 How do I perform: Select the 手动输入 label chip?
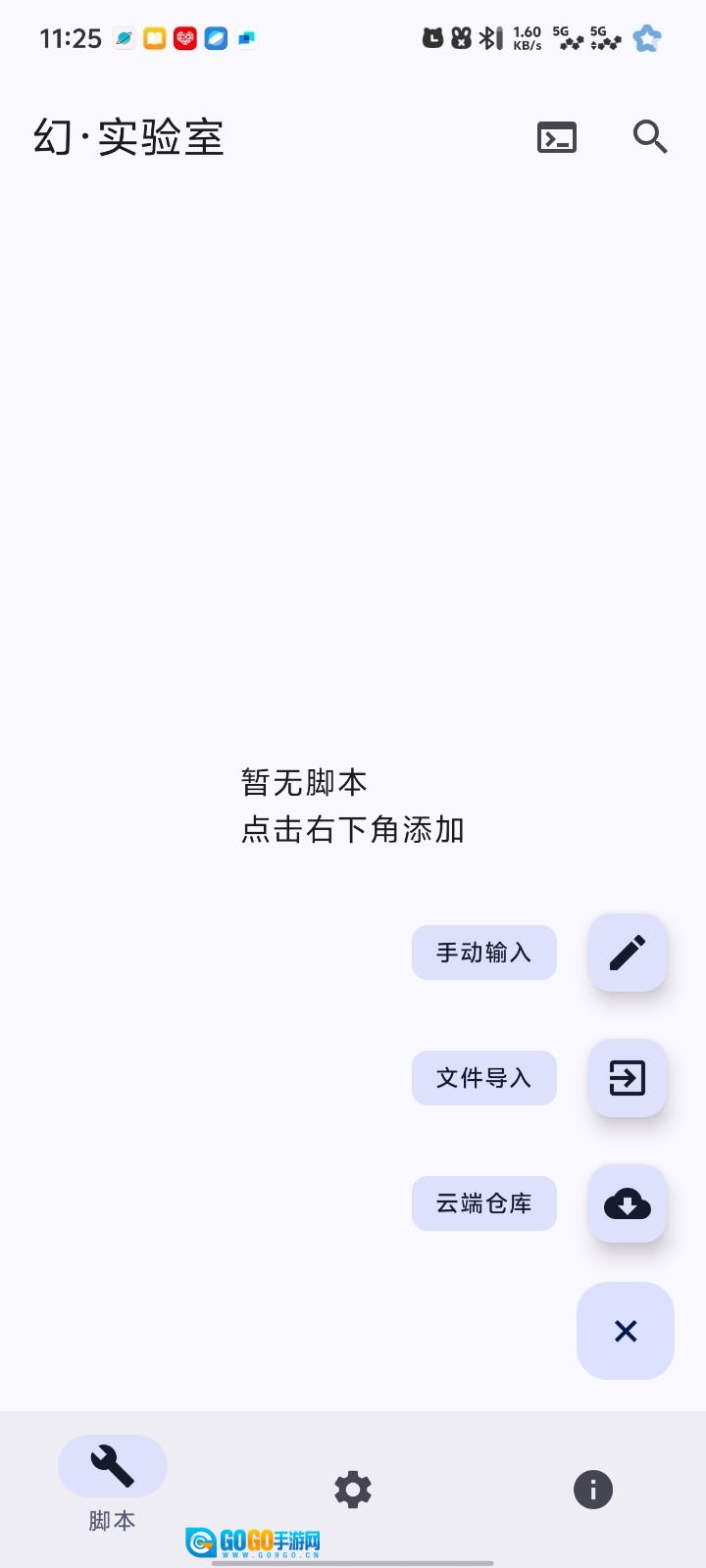[484, 953]
